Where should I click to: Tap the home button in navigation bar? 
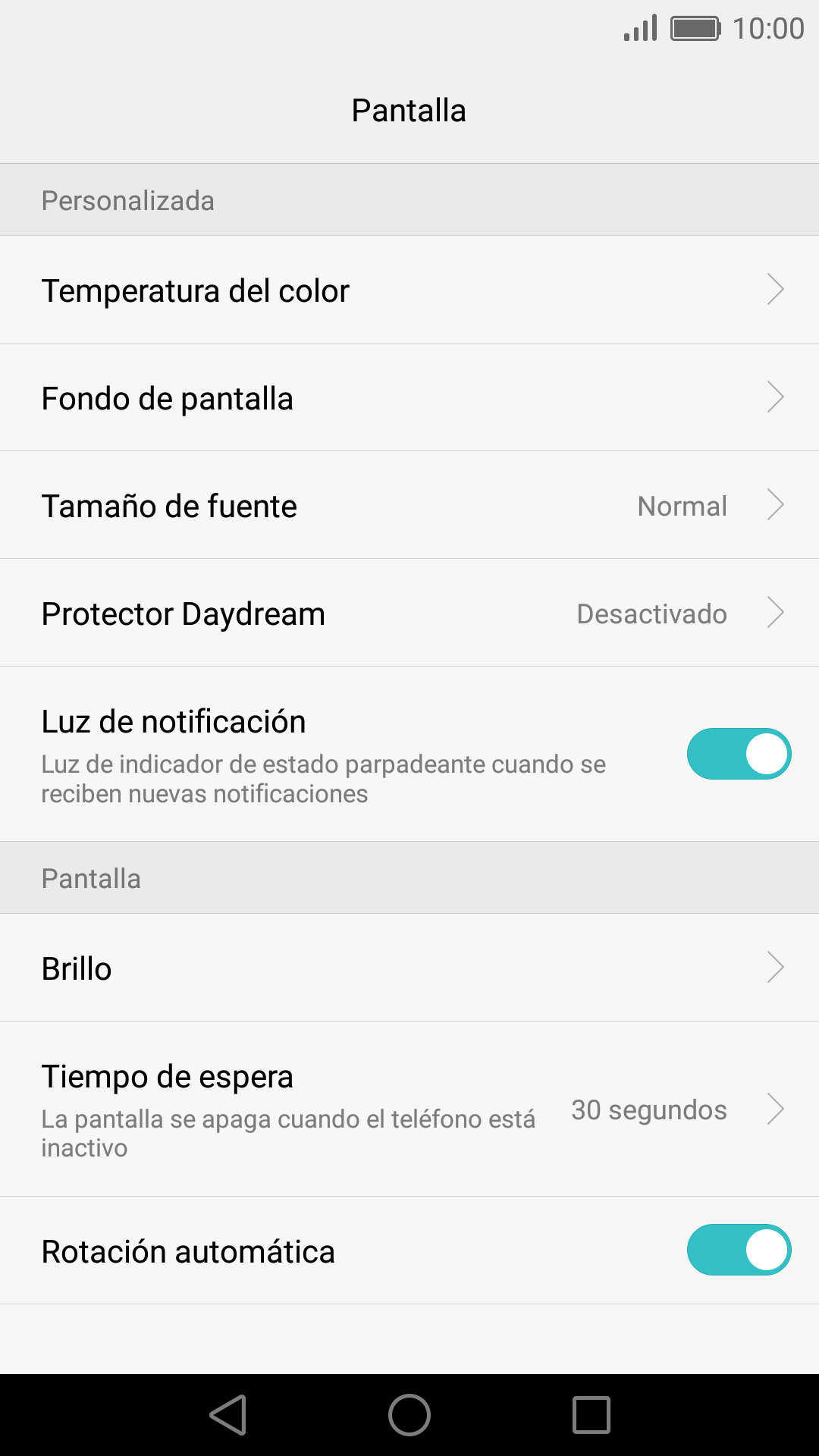[409, 1415]
